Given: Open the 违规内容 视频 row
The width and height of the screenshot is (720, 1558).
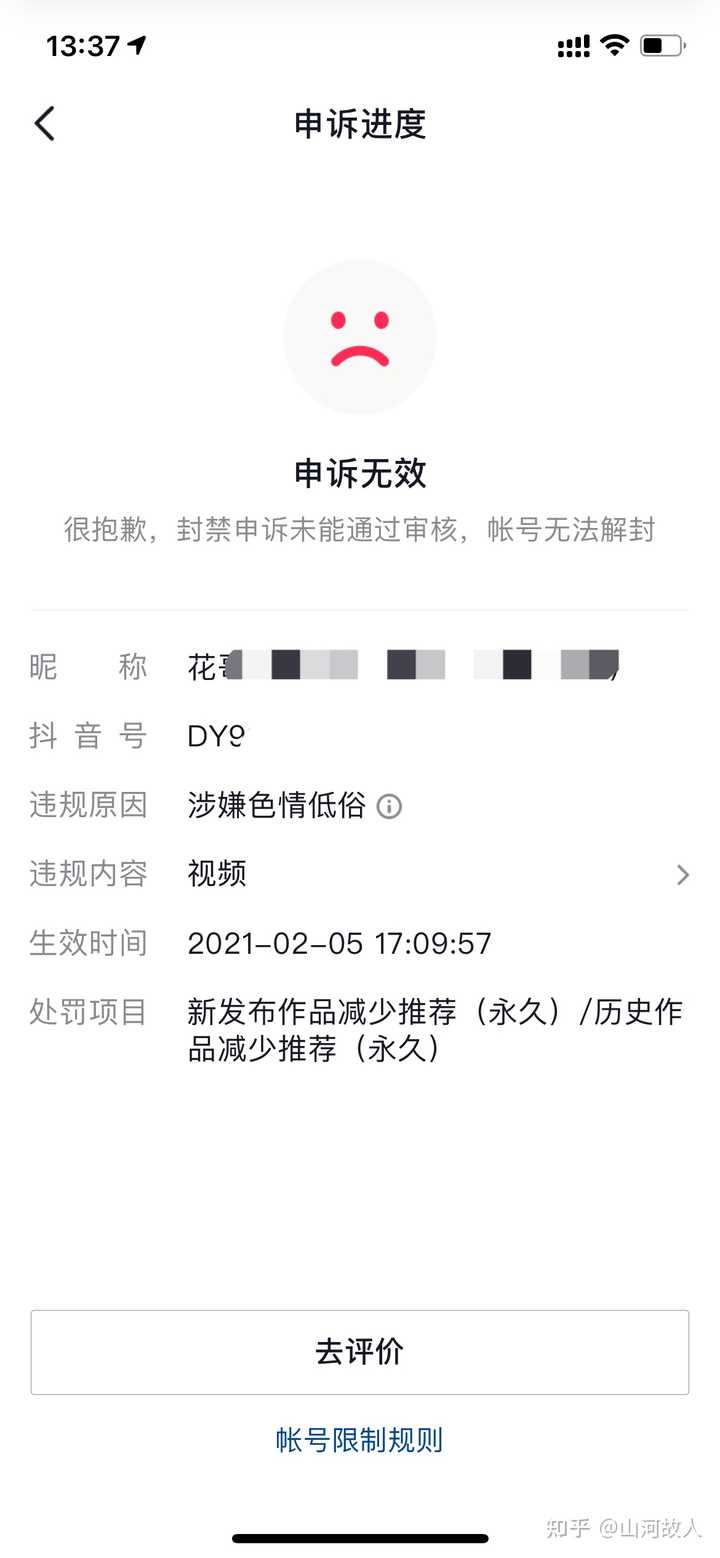Looking at the screenshot, I should pos(683,875).
